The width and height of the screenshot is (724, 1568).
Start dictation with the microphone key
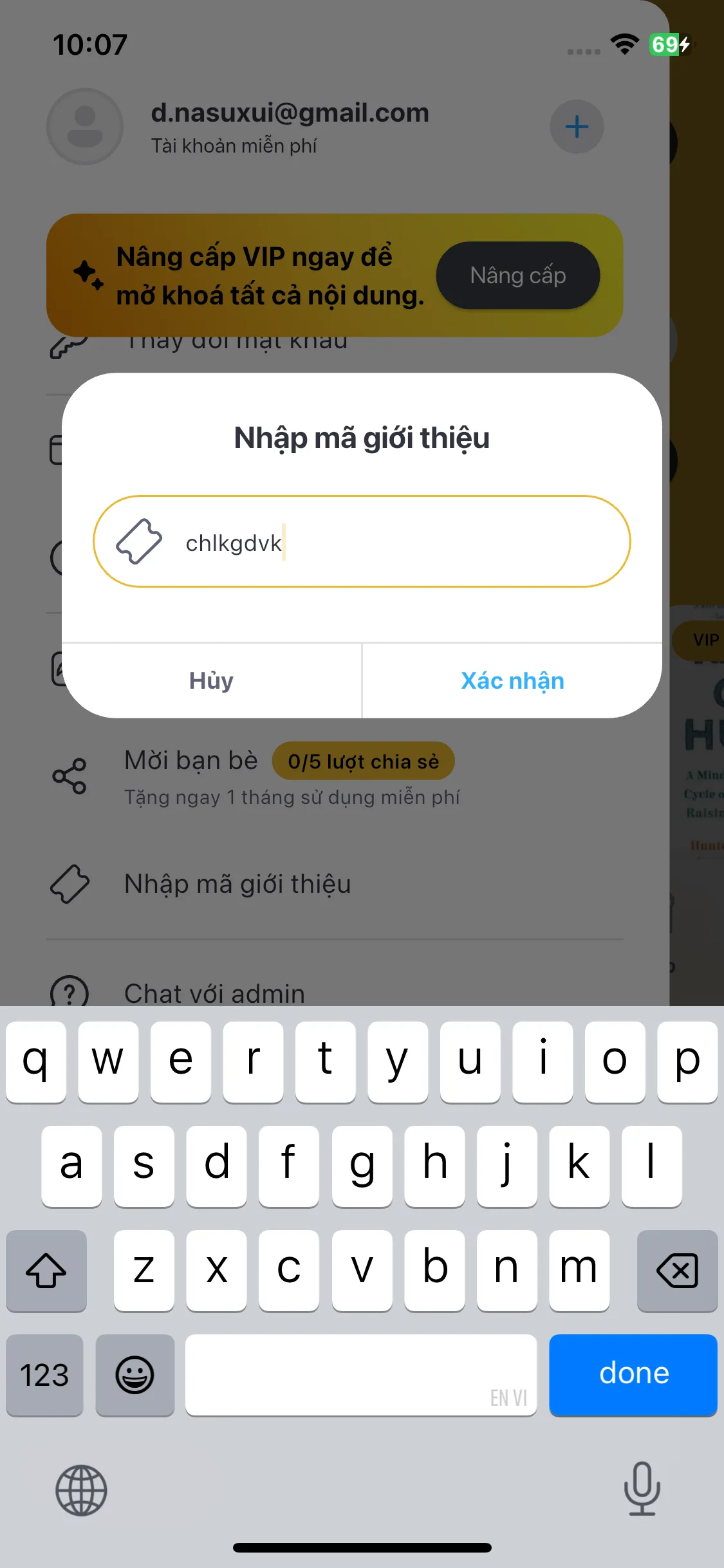tap(642, 1489)
